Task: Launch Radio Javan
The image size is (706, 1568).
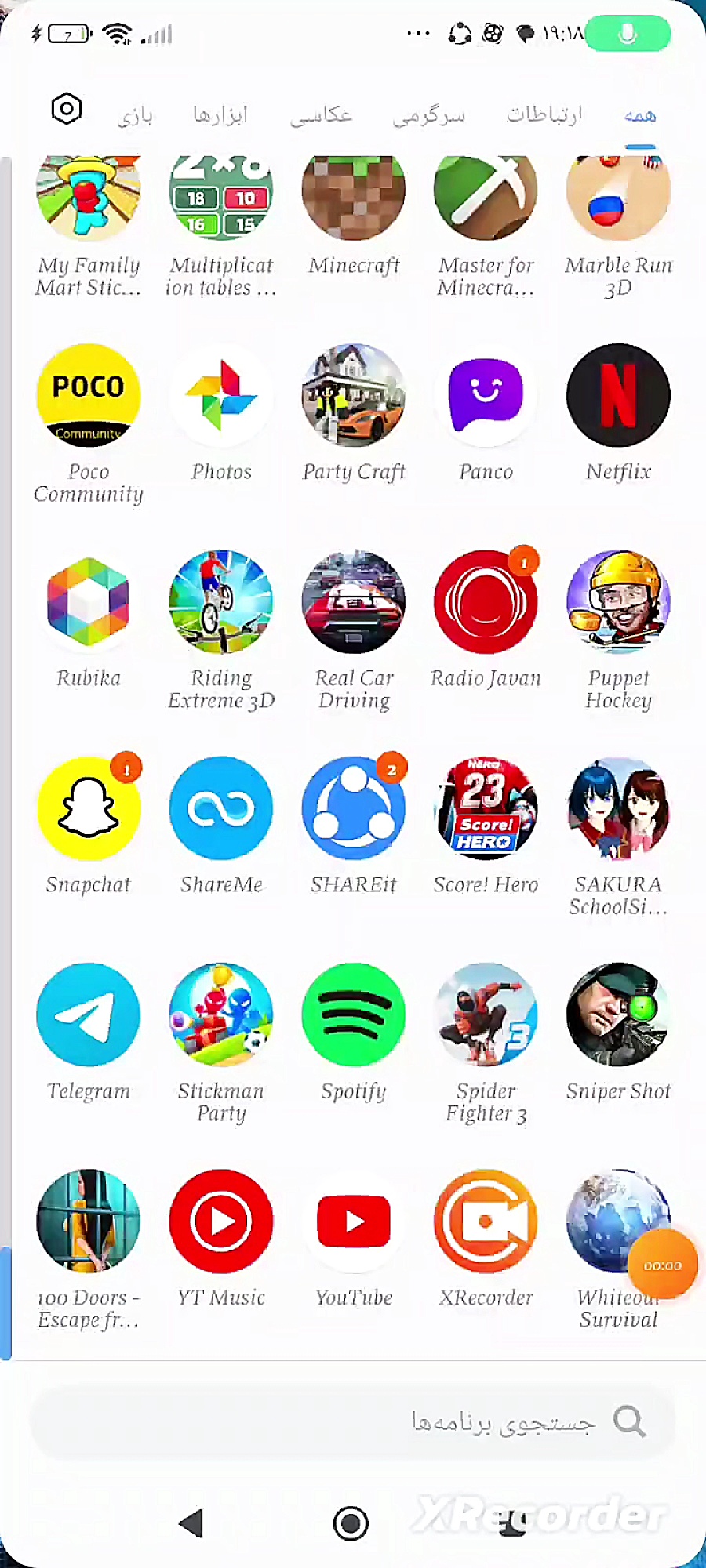Action: pyautogui.click(x=486, y=602)
